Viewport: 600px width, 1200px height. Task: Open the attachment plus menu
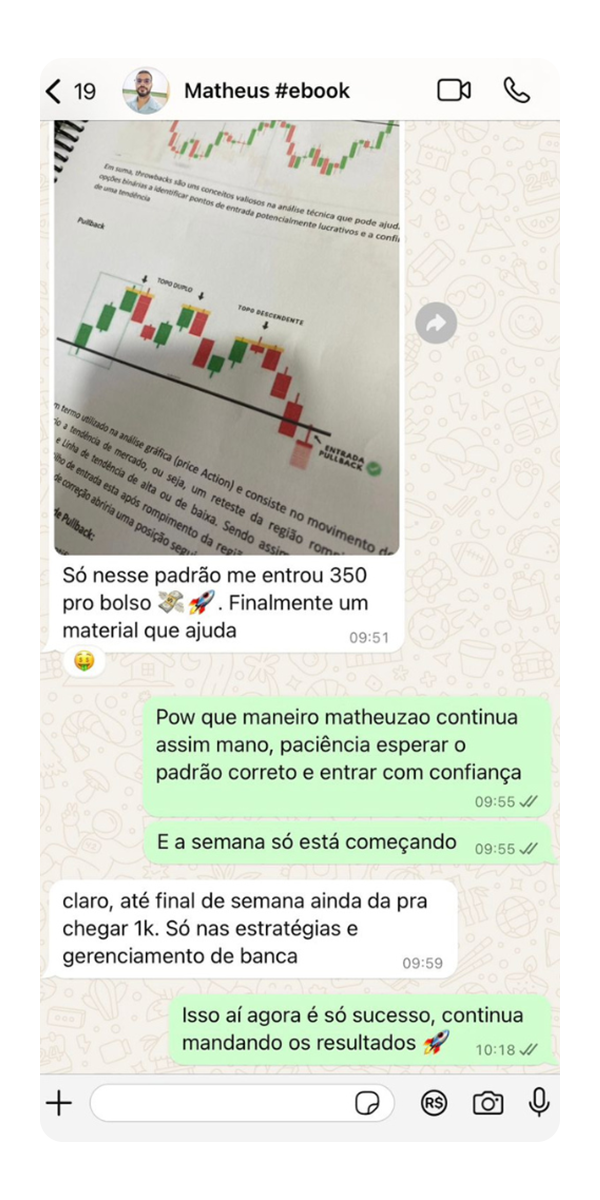pyautogui.click(x=60, y=1102)
